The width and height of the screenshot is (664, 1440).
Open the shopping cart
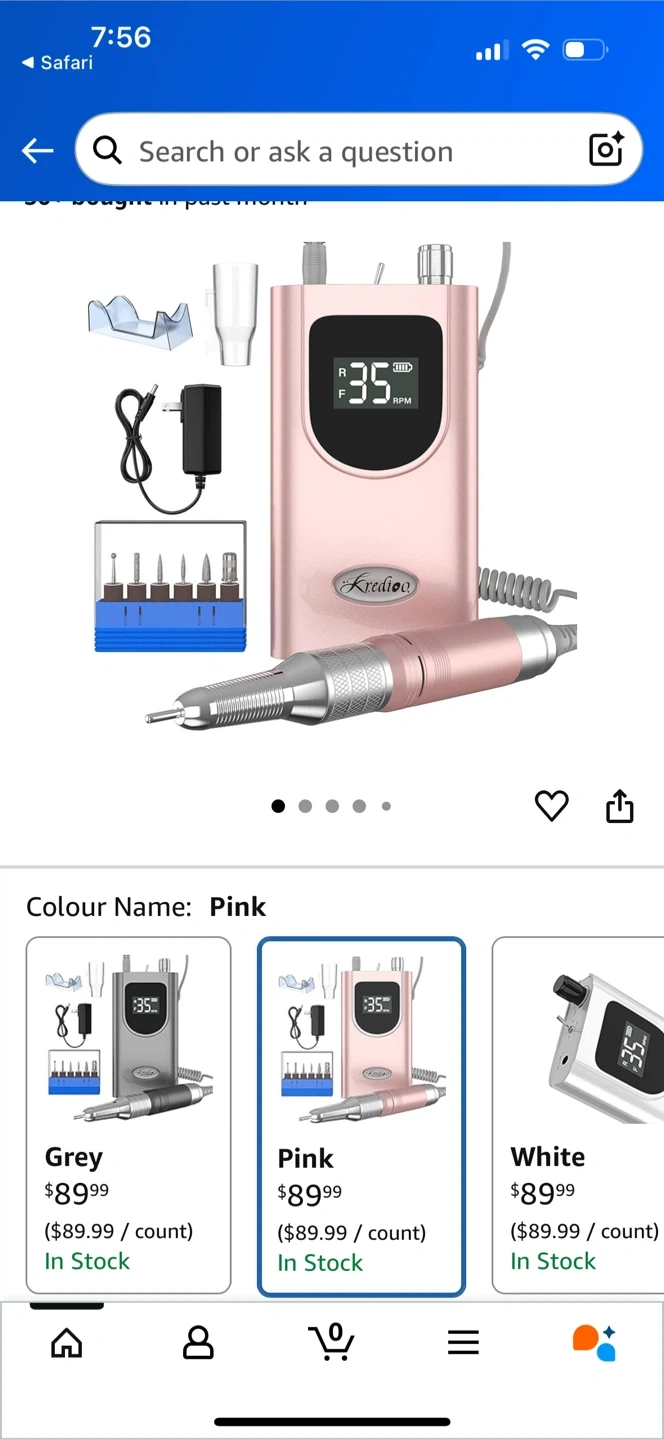coord(331,1342)
